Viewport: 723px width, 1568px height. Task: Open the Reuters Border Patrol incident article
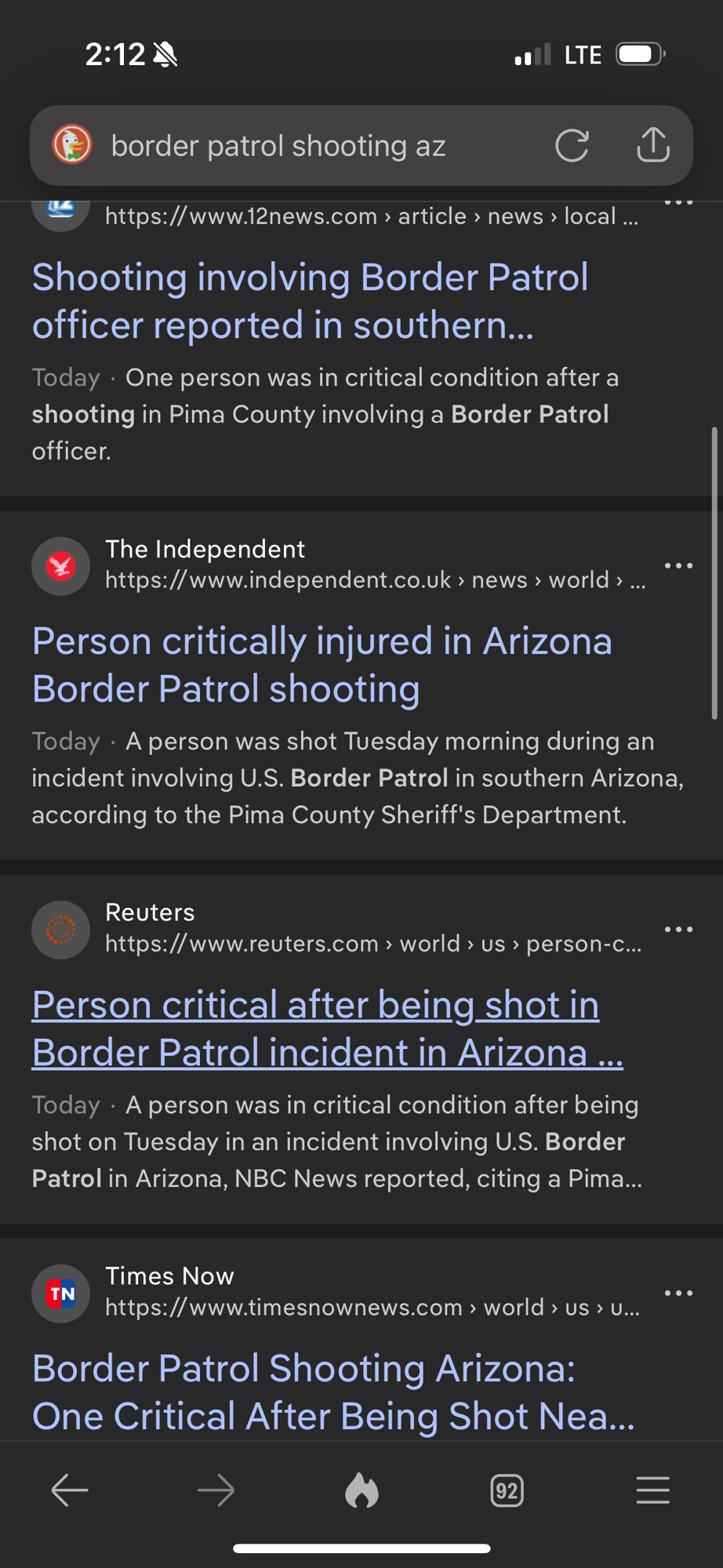tap(327, 1029)
